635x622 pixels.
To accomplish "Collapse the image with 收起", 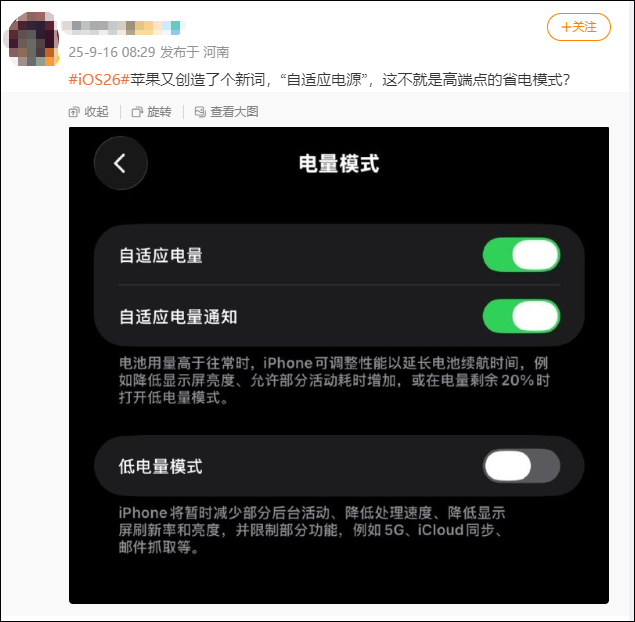I will point(89,111).
